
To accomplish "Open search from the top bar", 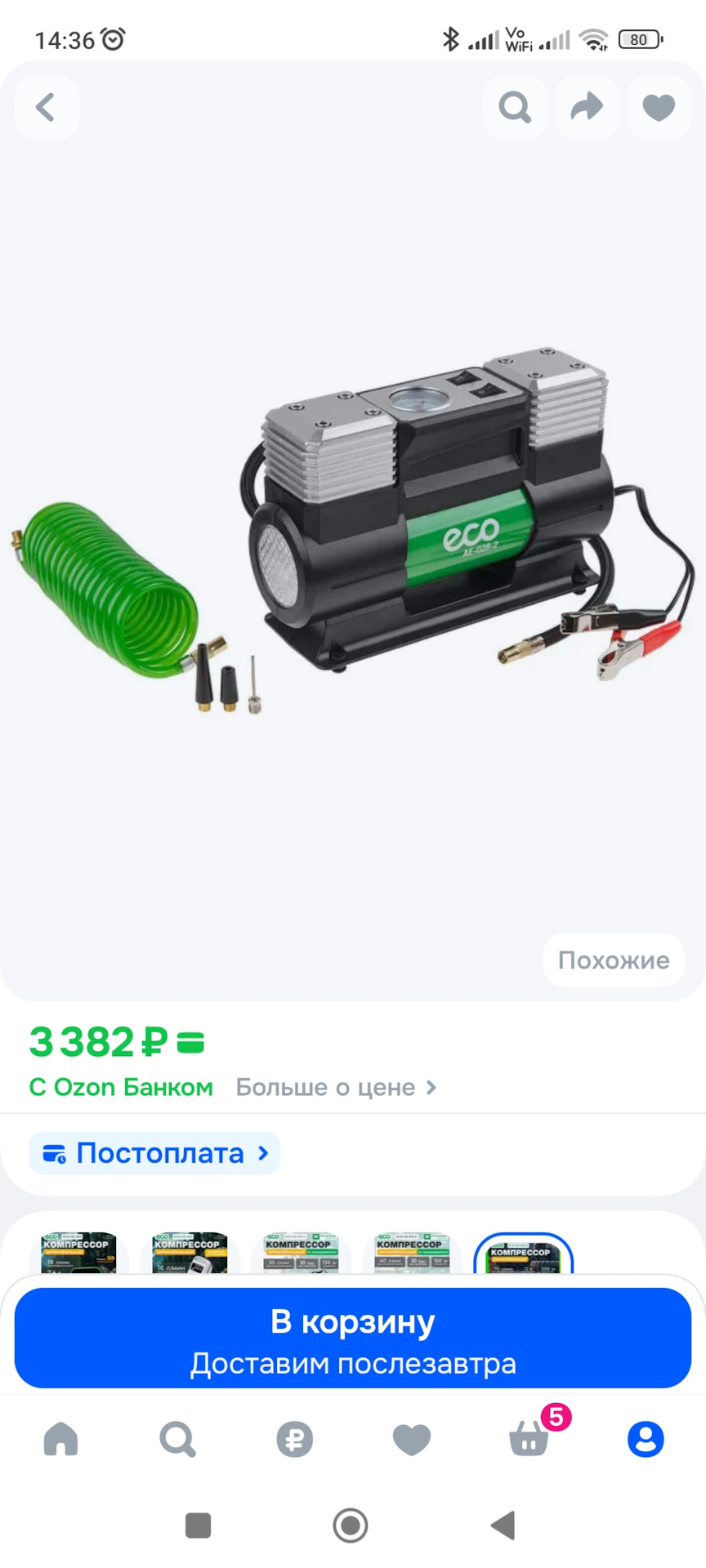I will (515, 108).
